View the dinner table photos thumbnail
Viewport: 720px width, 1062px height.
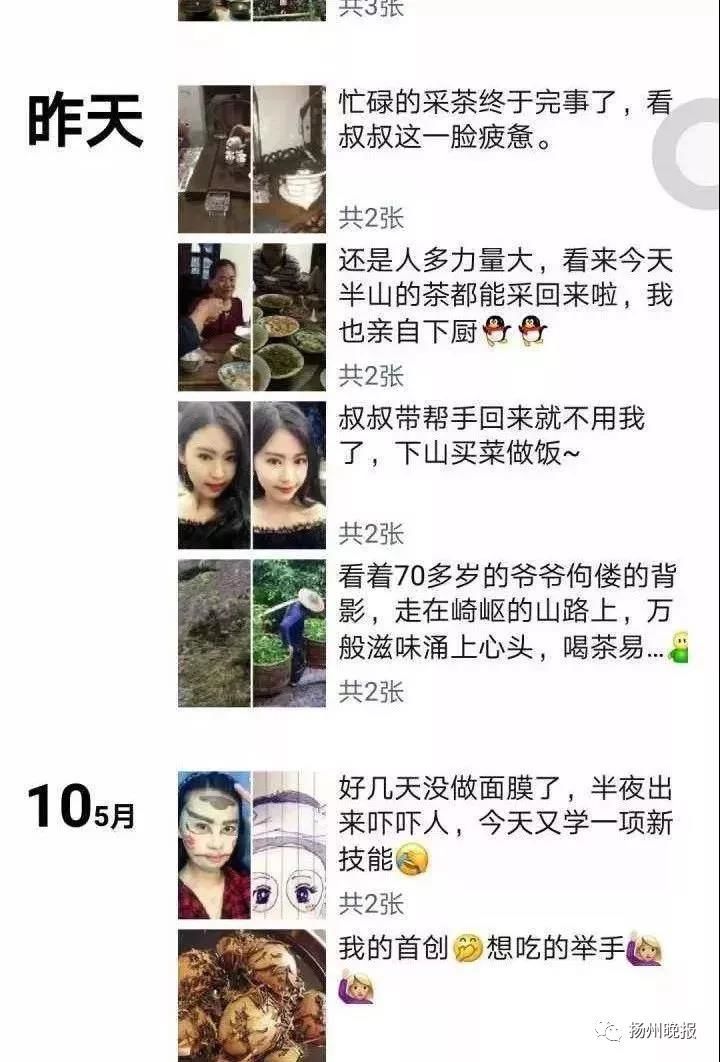pyautogui.click(x=252, y=317)
